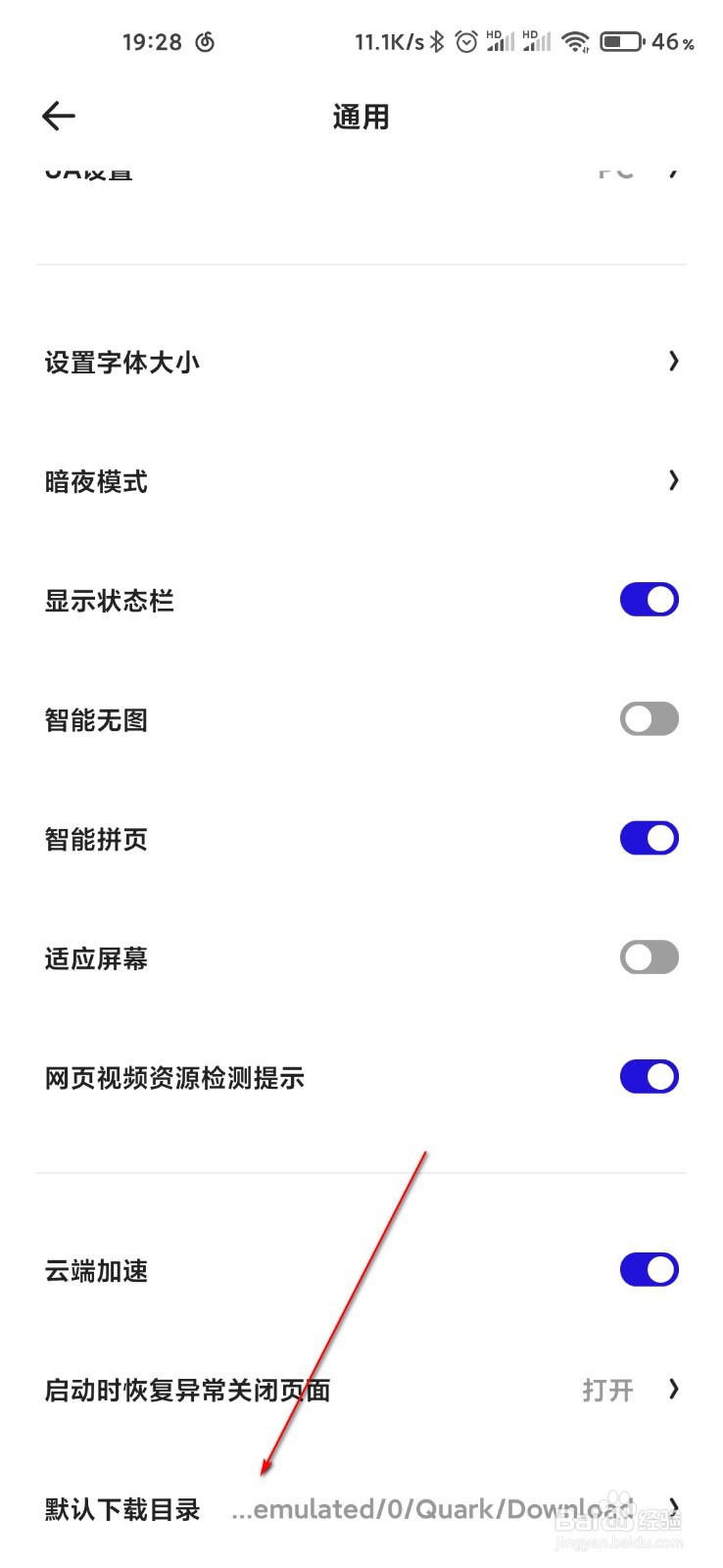Turn on 适应屏幕 switch
This screenshot has height=1568, width=723.
click(x=649, y=957)
